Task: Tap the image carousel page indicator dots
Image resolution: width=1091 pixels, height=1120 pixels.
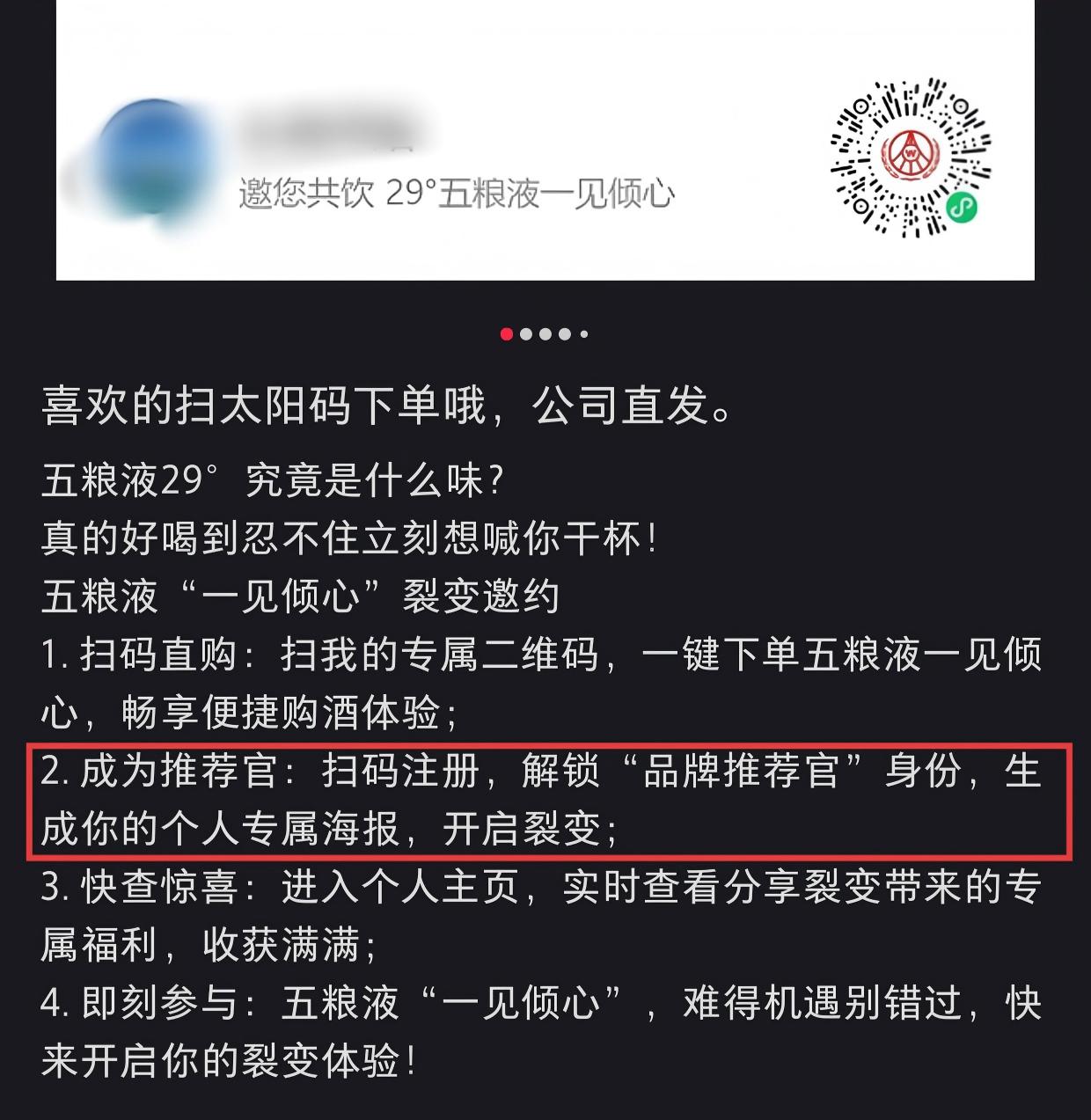Action: tap(545, 334)
